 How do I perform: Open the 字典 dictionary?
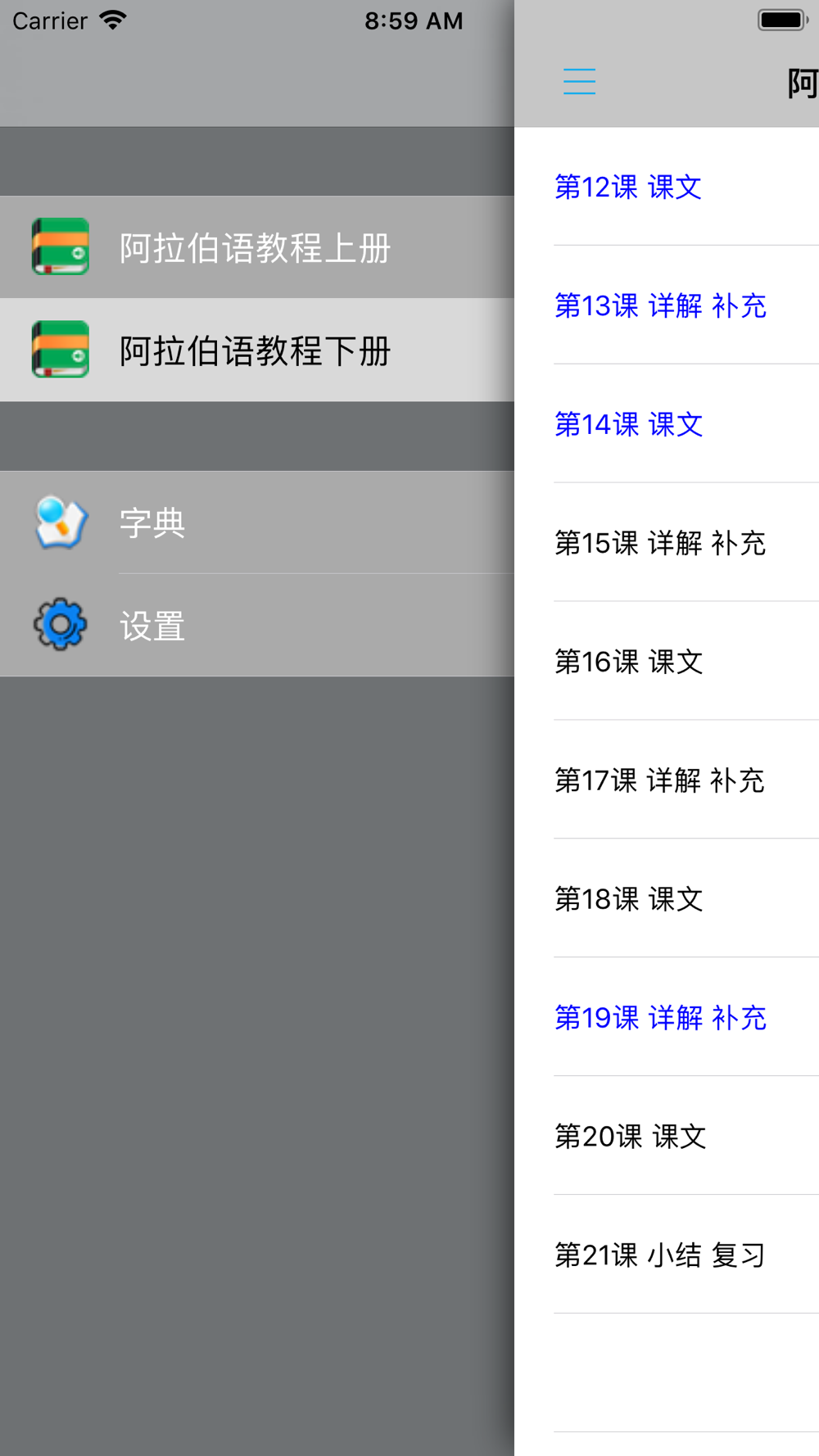pos(257,522)
